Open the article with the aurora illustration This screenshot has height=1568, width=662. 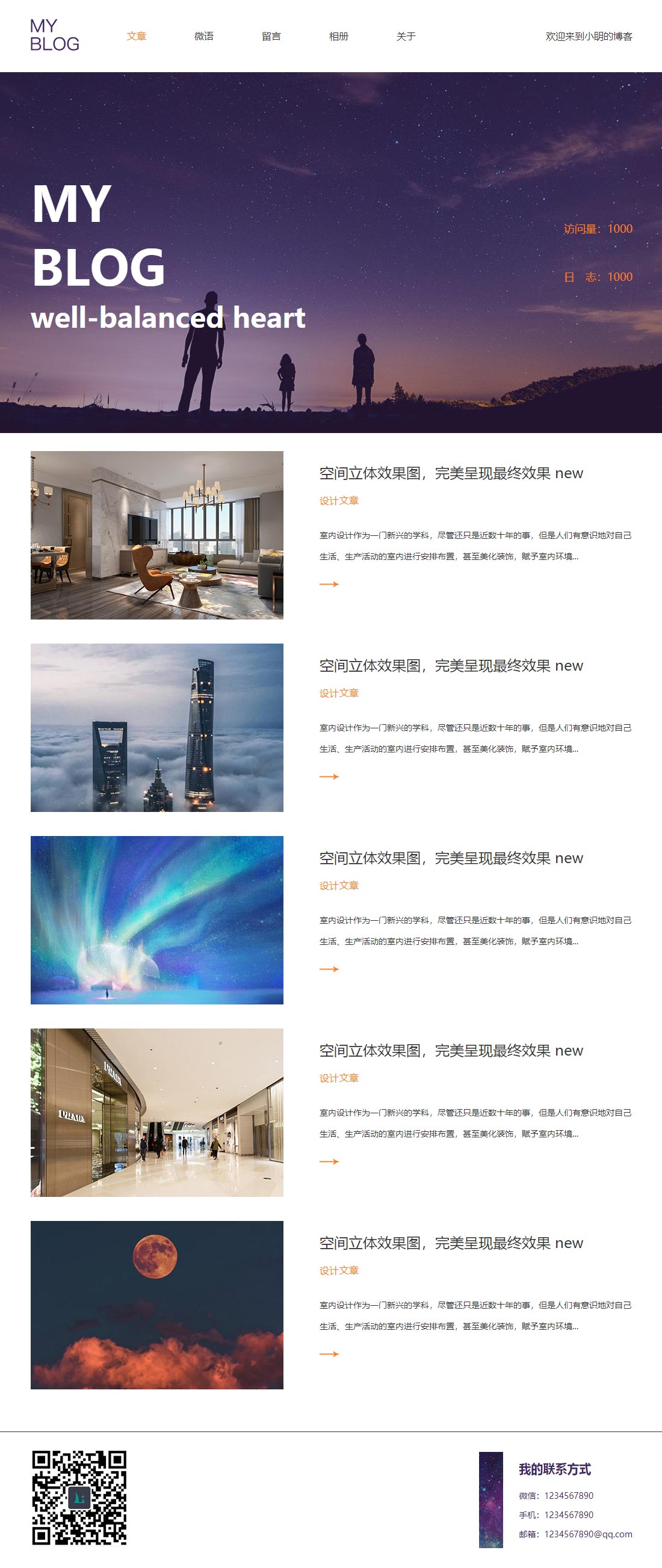coord(157,920)
